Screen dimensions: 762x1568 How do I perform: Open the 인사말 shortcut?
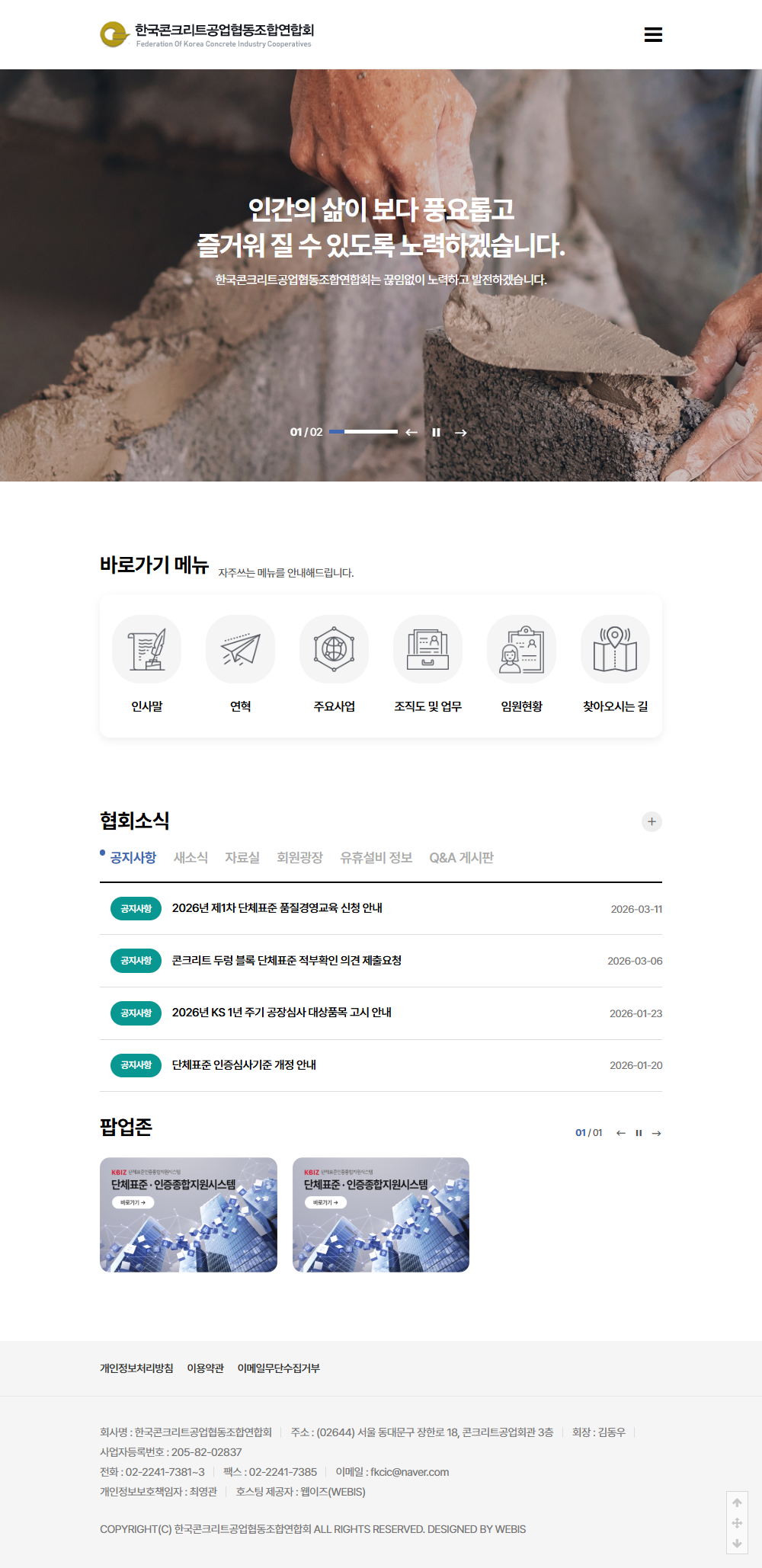coord(147,663)
